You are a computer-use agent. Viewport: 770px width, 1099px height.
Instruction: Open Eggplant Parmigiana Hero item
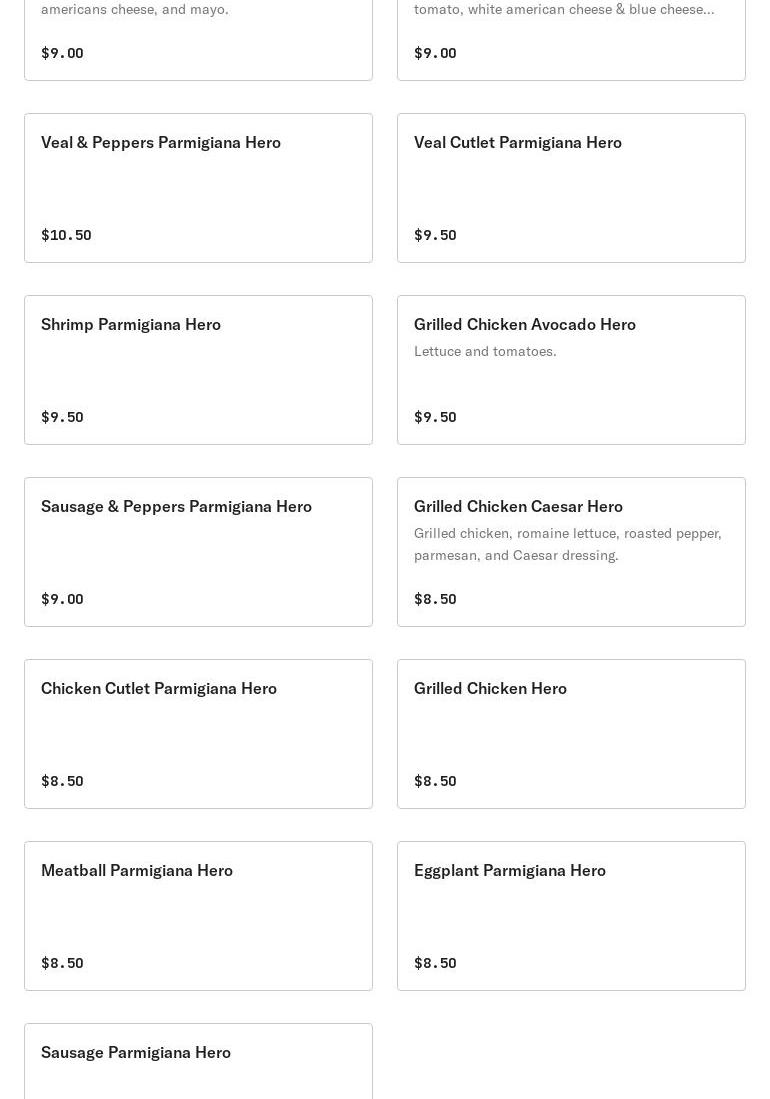click(571, 916)
